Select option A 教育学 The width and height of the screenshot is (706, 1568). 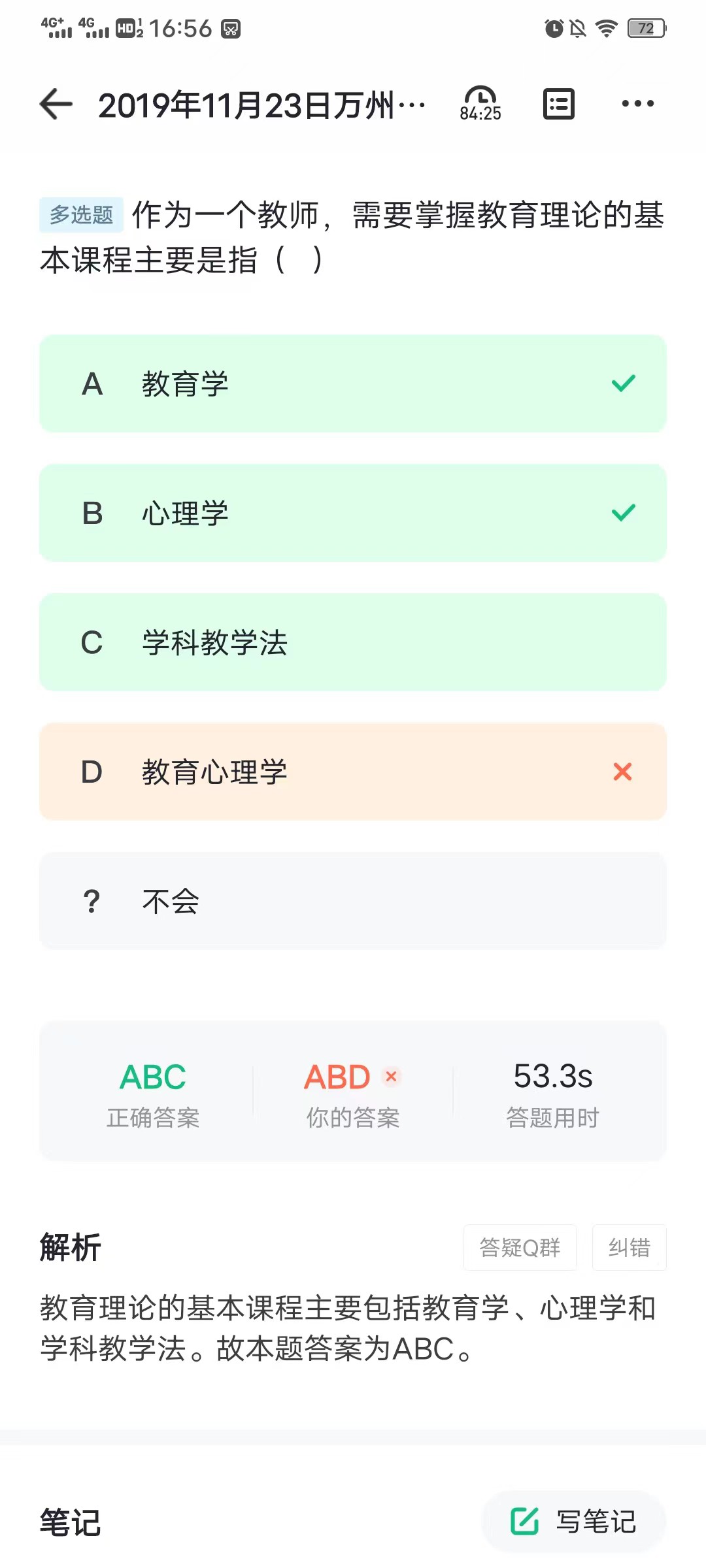(x=353, y=384)
